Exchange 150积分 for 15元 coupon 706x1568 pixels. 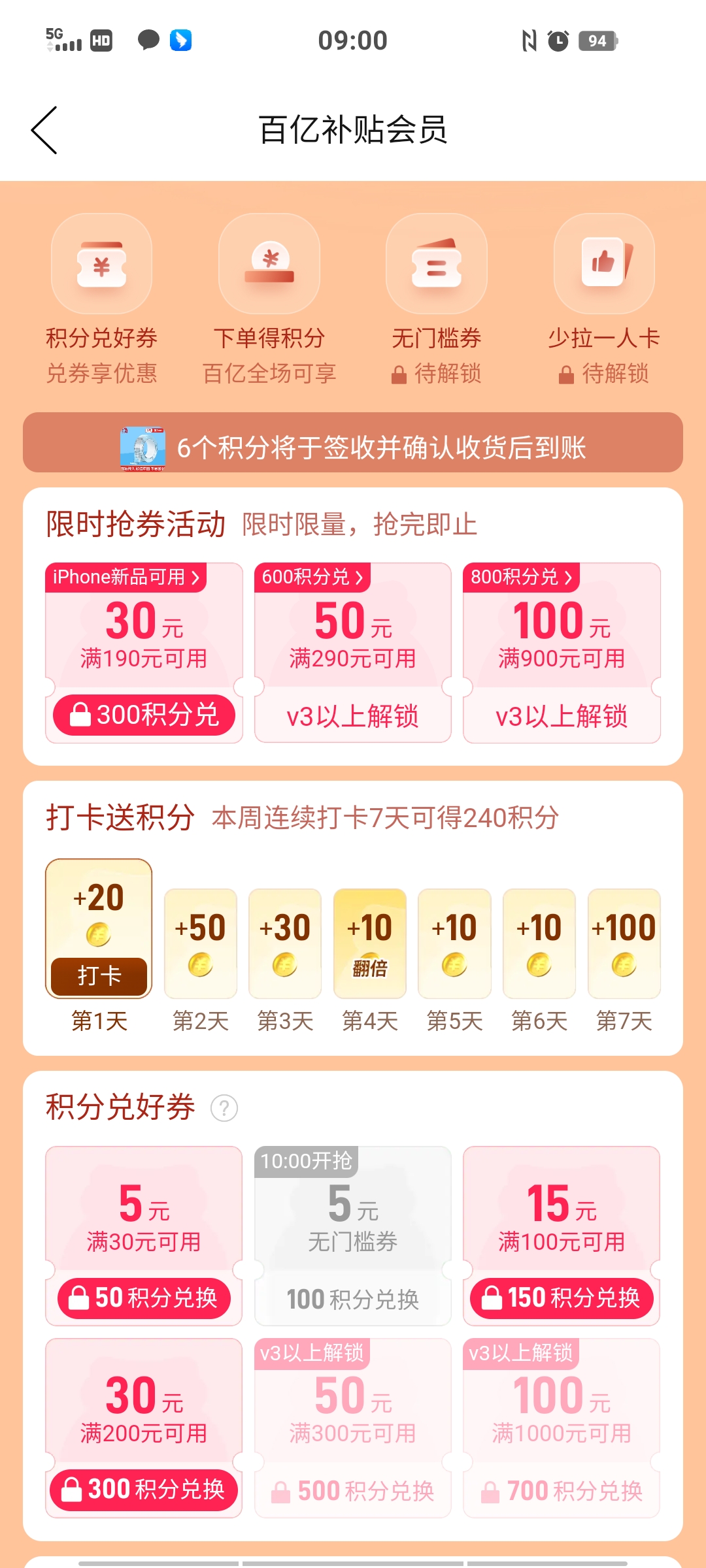pyautogui.click(x=562, y=1298)
